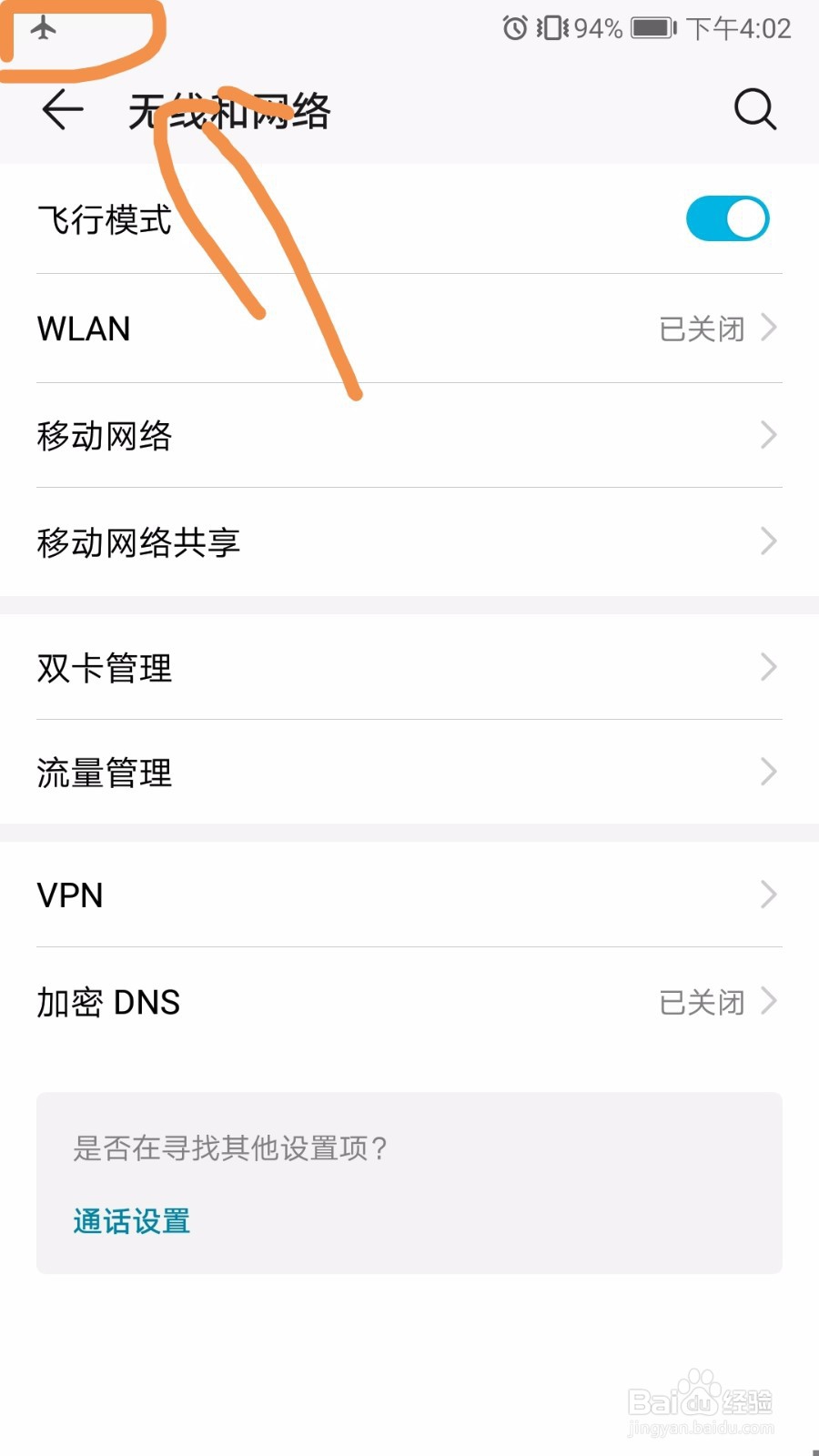The image size is (819, 1456).
Task: Tap the 94% battery percentage indicator
Action: coord(601,27)
